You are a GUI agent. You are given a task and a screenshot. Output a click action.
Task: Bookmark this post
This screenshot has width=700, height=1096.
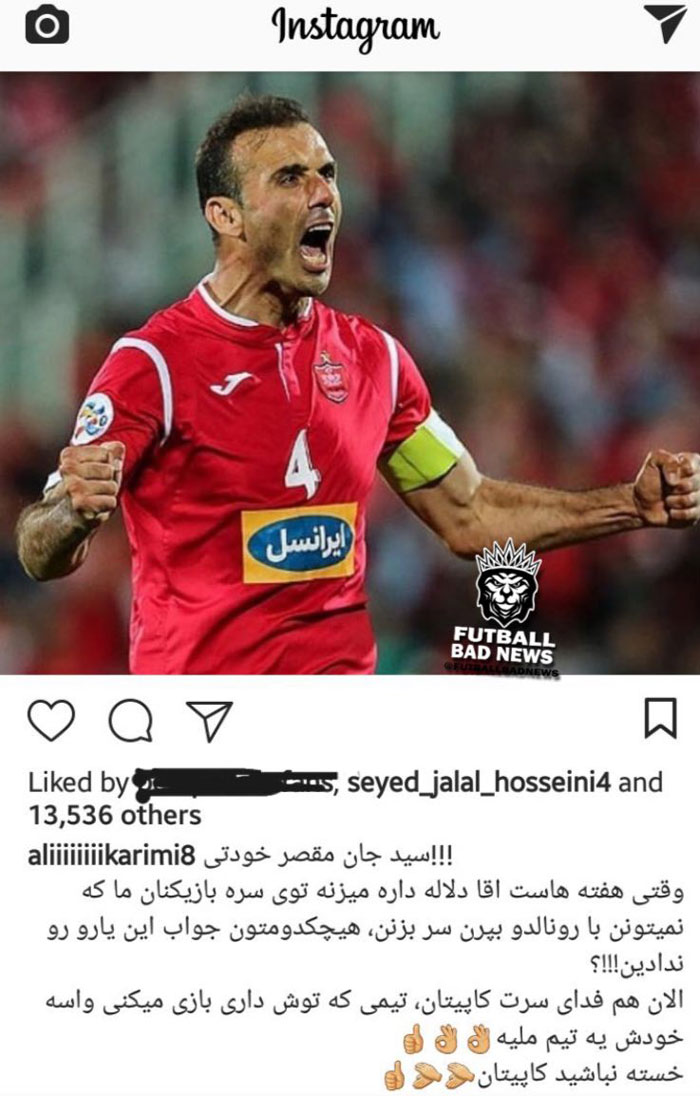coord(660,720)
